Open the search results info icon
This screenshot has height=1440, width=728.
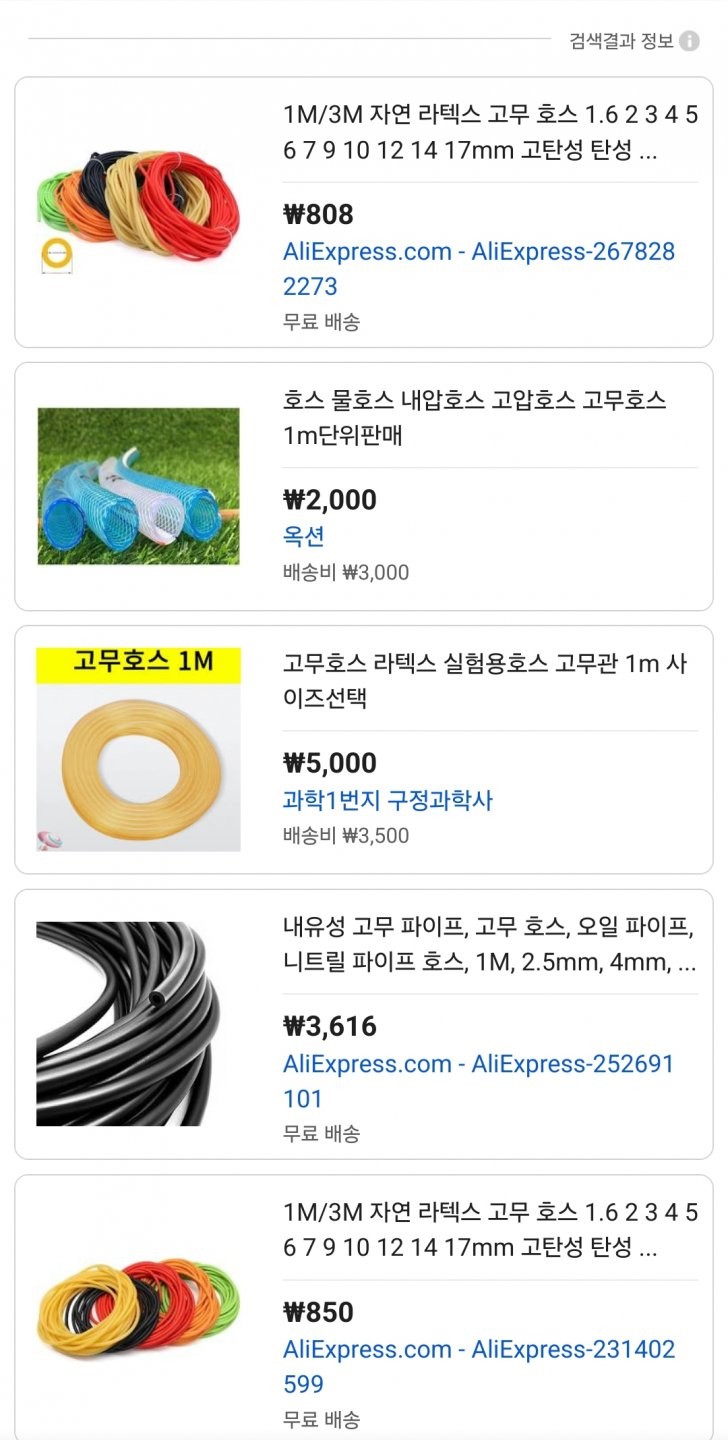(x=689, y=41)
